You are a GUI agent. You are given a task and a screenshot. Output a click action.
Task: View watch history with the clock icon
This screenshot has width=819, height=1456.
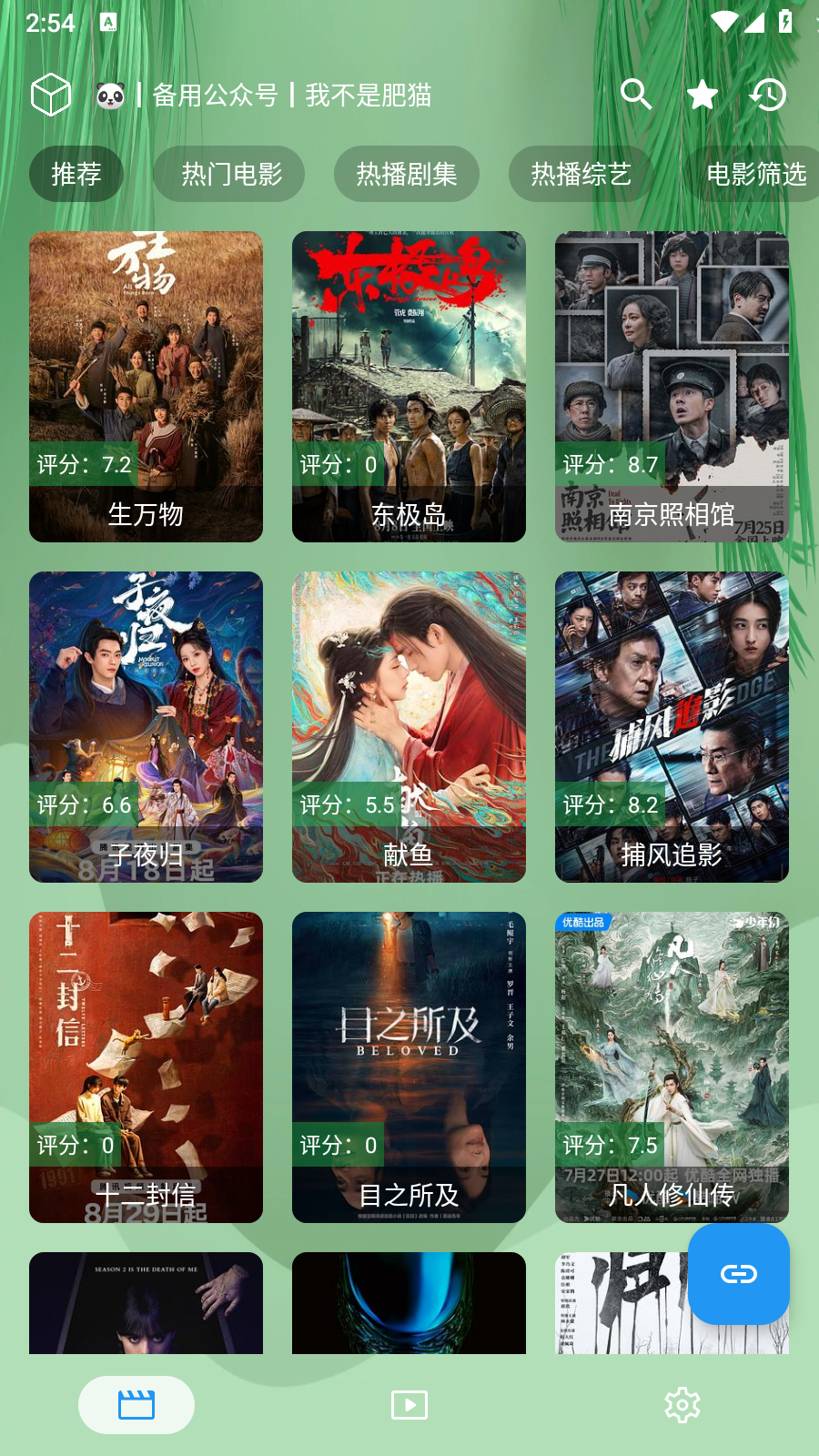(x=769, y=94)
